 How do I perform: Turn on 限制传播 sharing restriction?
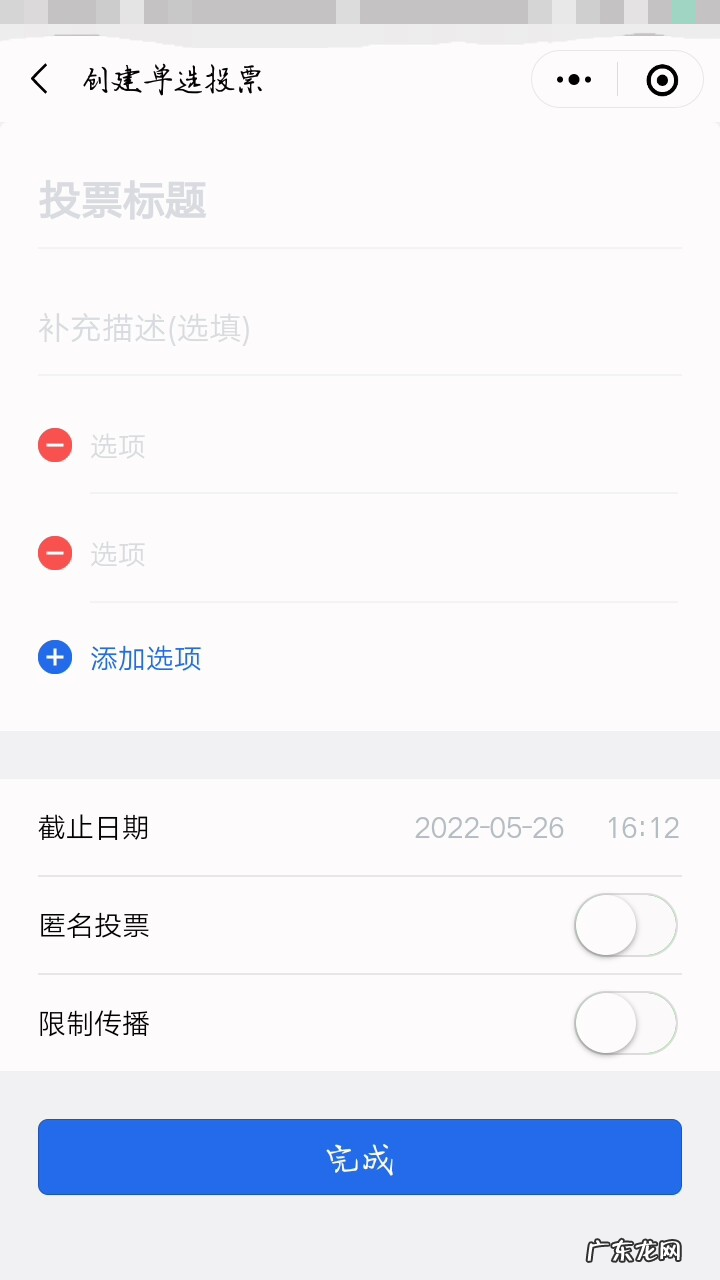coord(625,1023)
